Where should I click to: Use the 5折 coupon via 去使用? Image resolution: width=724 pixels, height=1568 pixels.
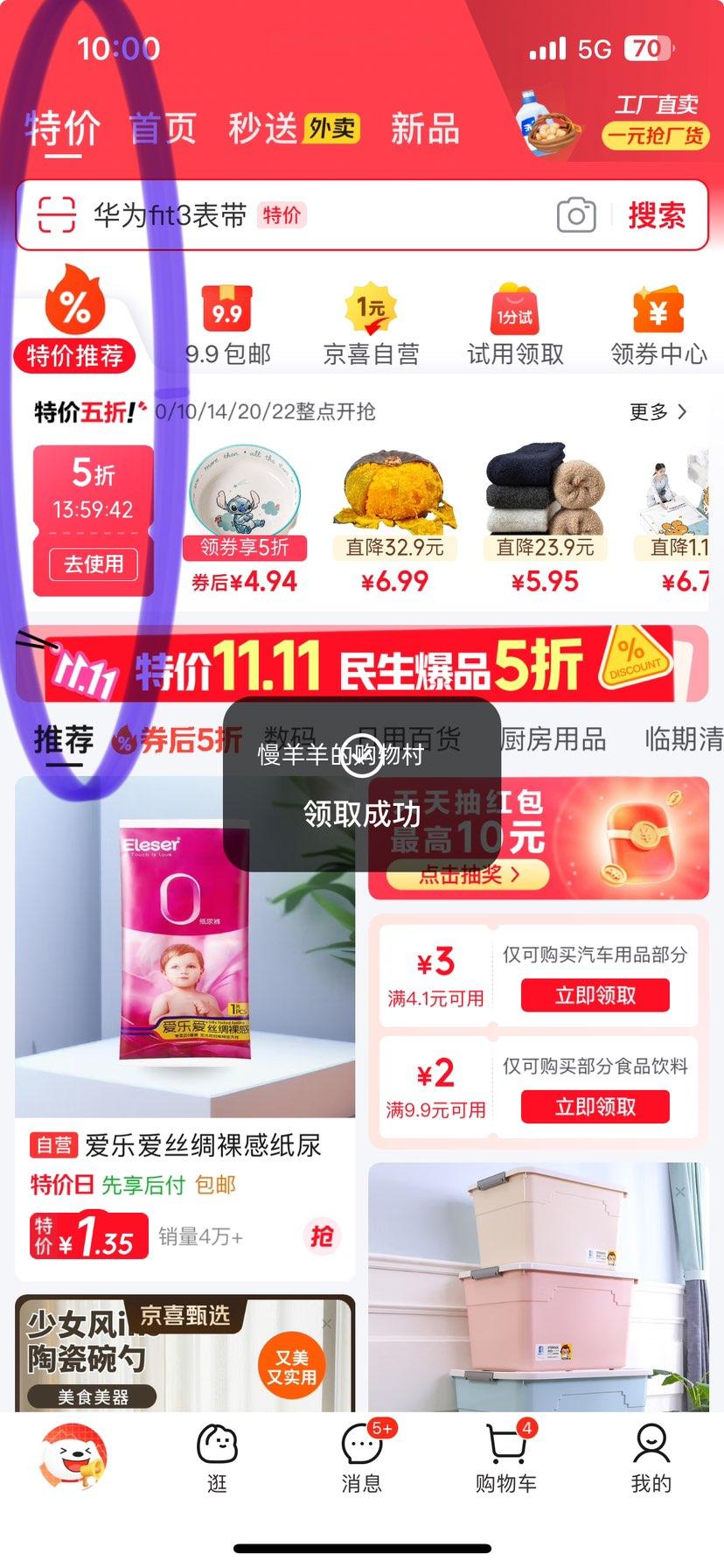[94, 564]
